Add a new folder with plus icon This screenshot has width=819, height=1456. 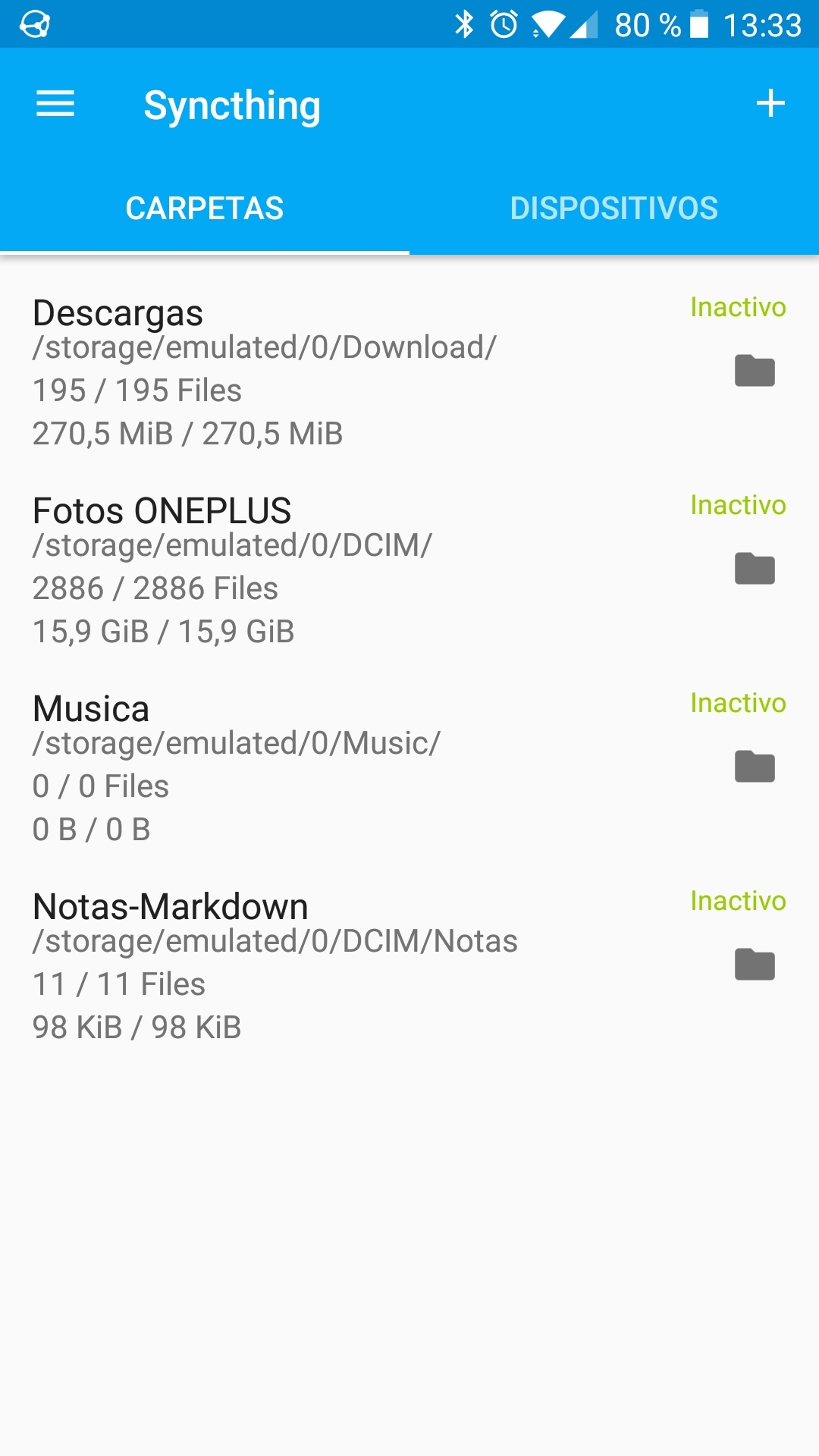pos(770,103)
